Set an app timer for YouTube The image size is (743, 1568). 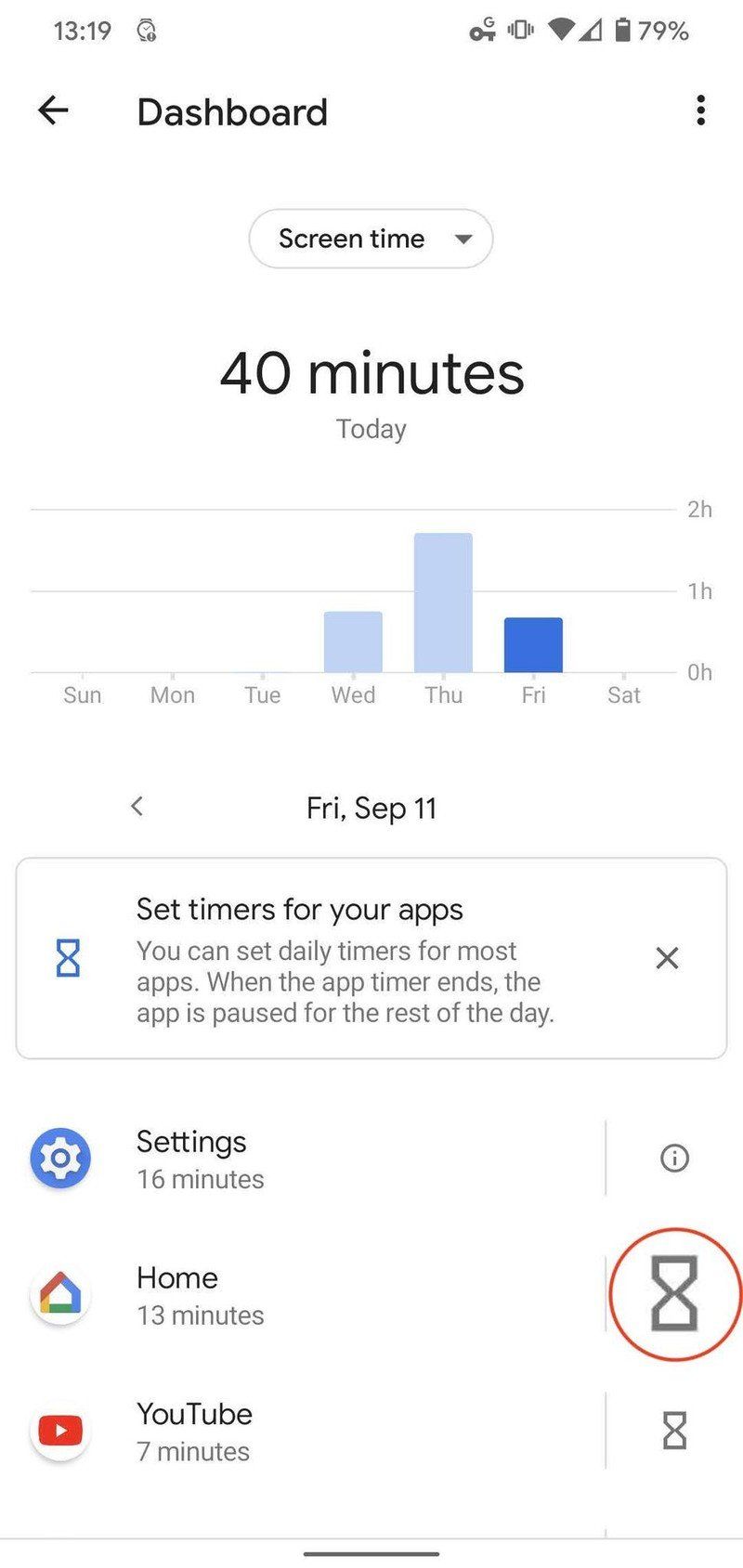point(673,1431)
